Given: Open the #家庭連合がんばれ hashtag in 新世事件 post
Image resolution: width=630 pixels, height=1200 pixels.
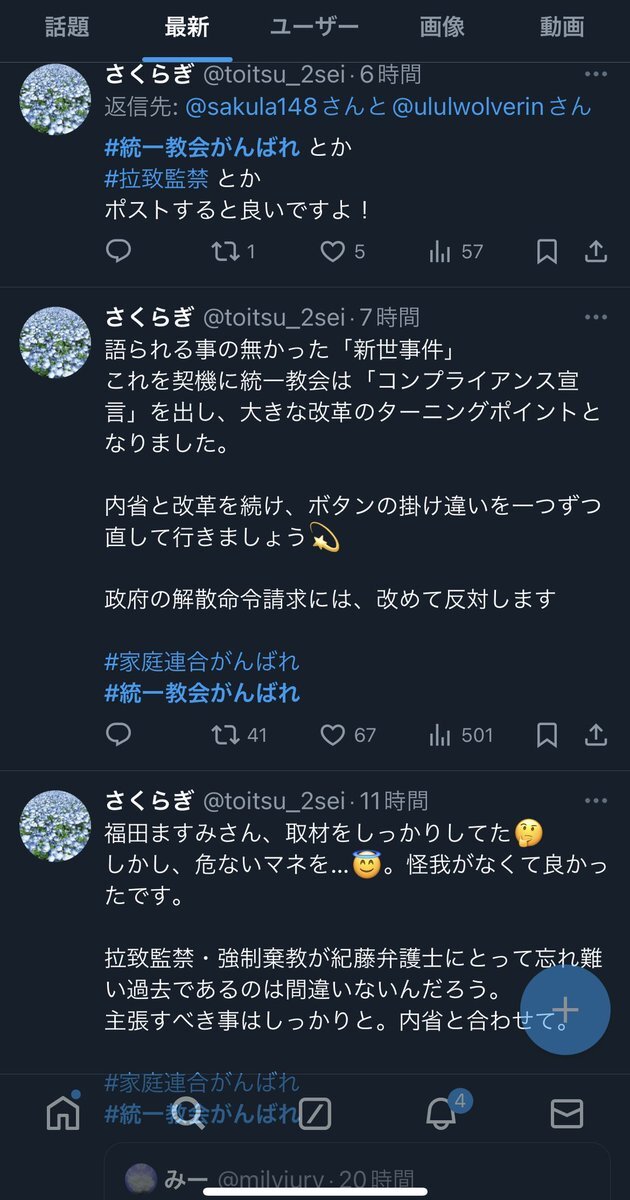Looking at the screenshot, I should pos(202,661).
